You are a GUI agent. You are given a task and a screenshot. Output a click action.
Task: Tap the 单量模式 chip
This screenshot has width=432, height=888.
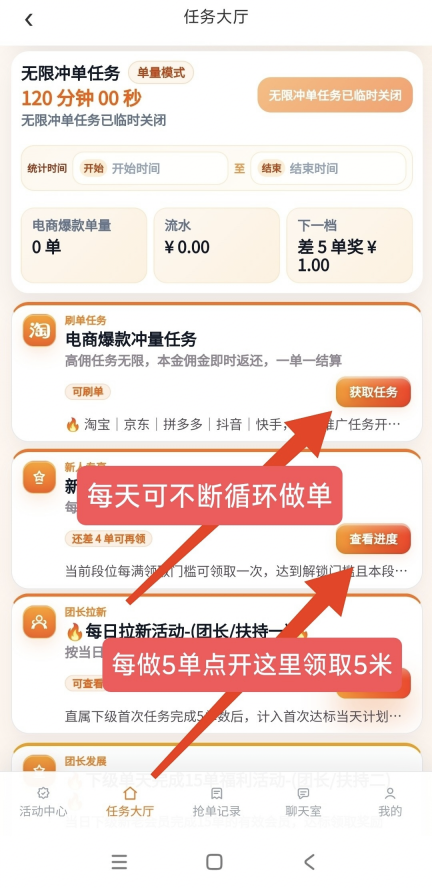pos(161,73)
